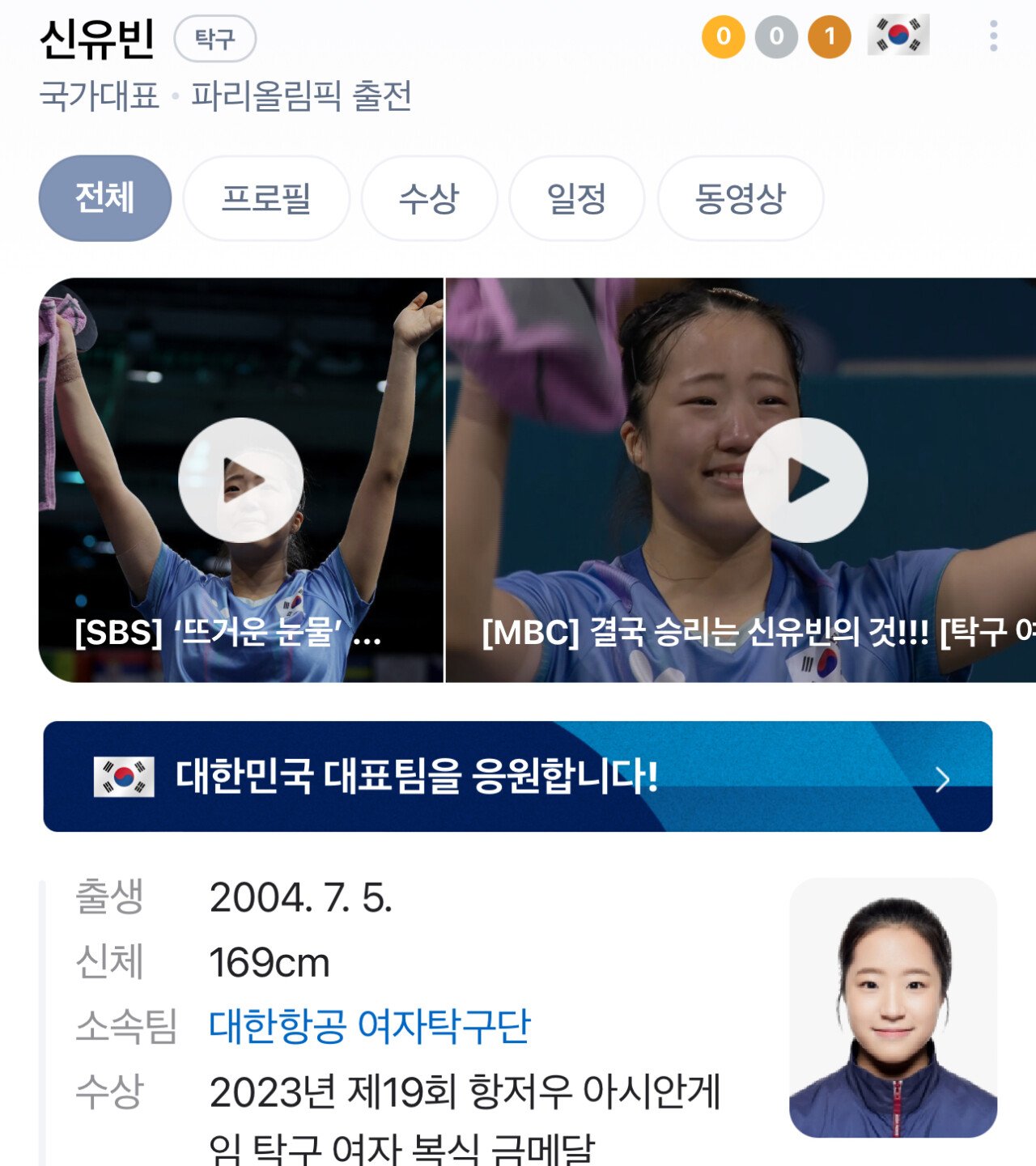1036x1166 pixels.
Task: Switch to the 프로필 tab
Action: [266, 198]
